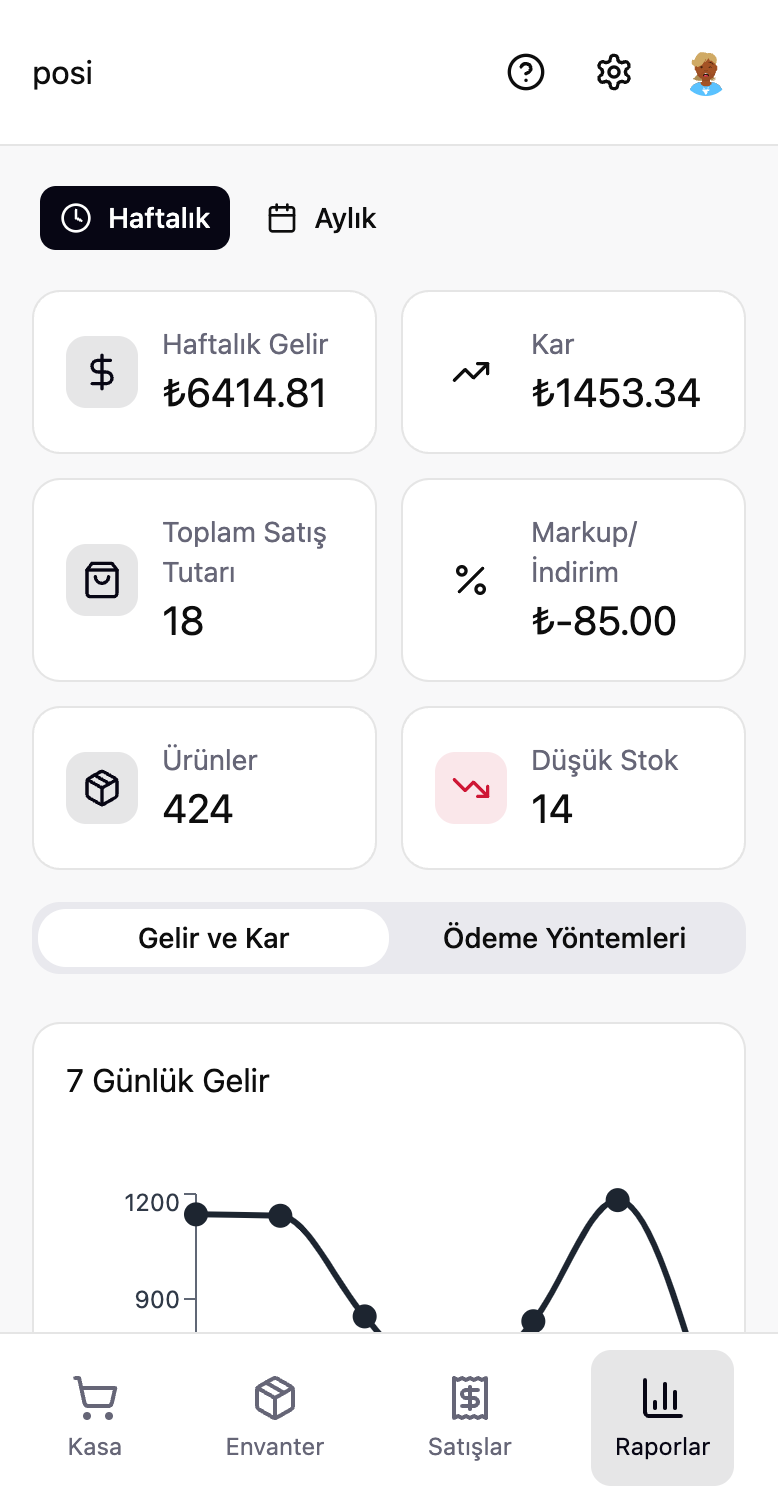Open Satışlar from the bottom navigation

pos(467,1415)
